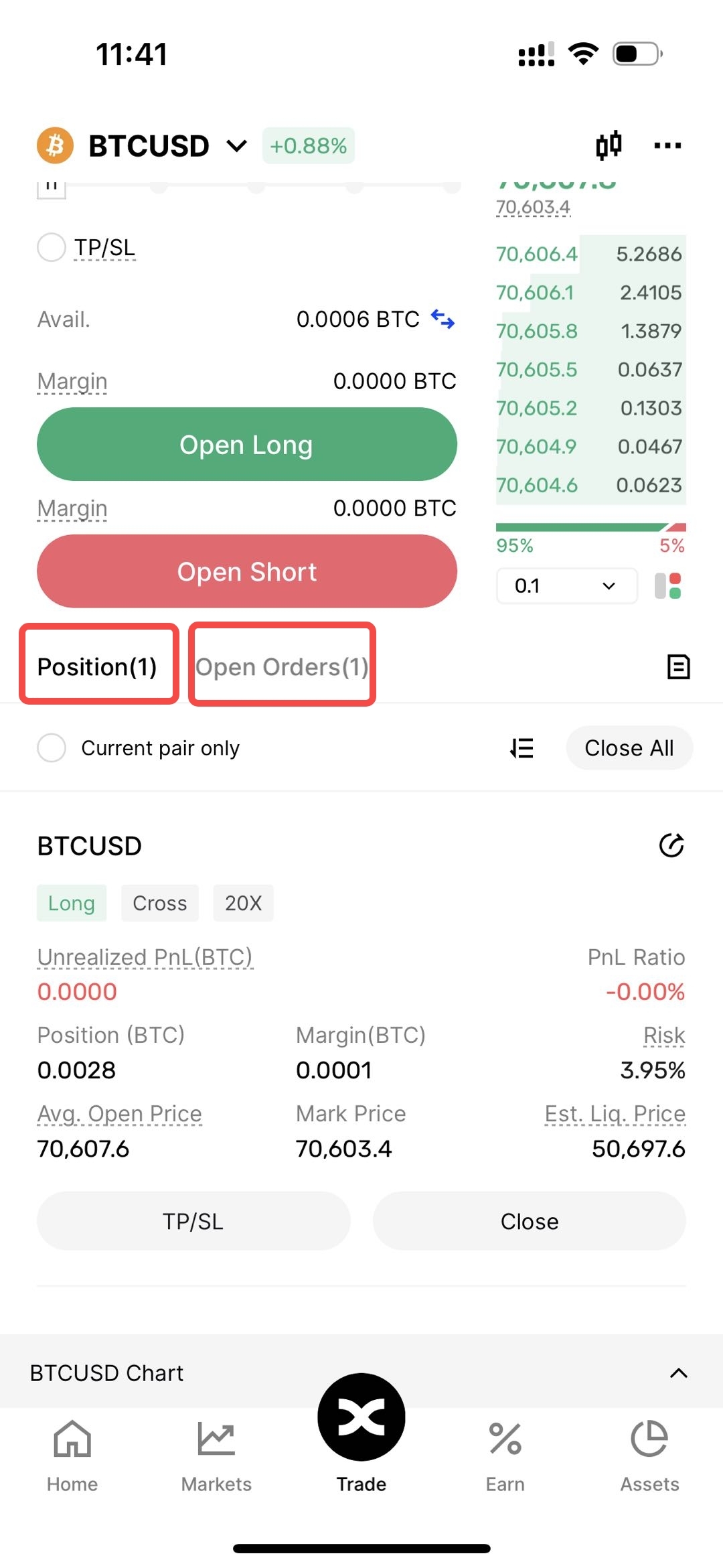The image size is (723, 1568).
Task: Share the BTCUSD position
Action: [x=671, y=846]
